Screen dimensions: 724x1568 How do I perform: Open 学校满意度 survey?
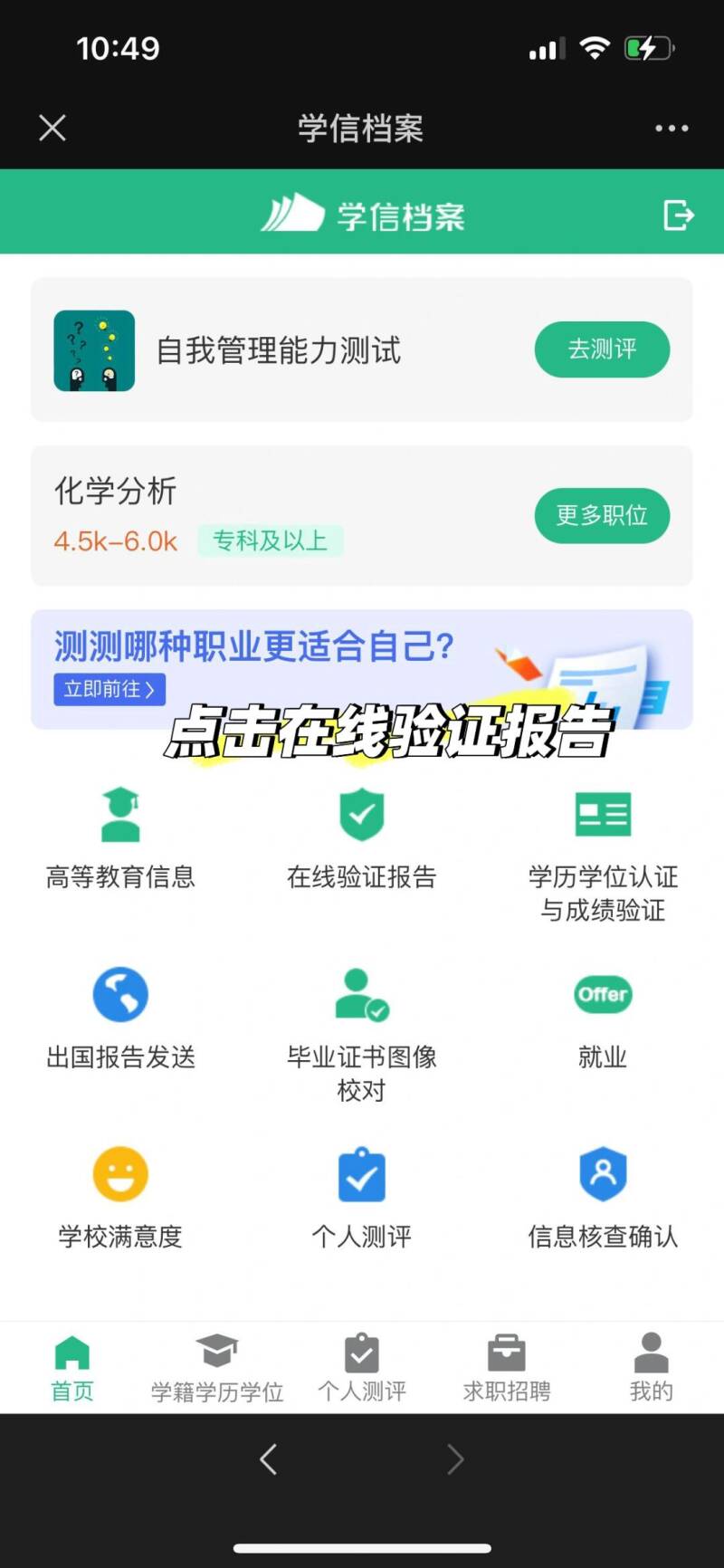[x=120, y=1197]
